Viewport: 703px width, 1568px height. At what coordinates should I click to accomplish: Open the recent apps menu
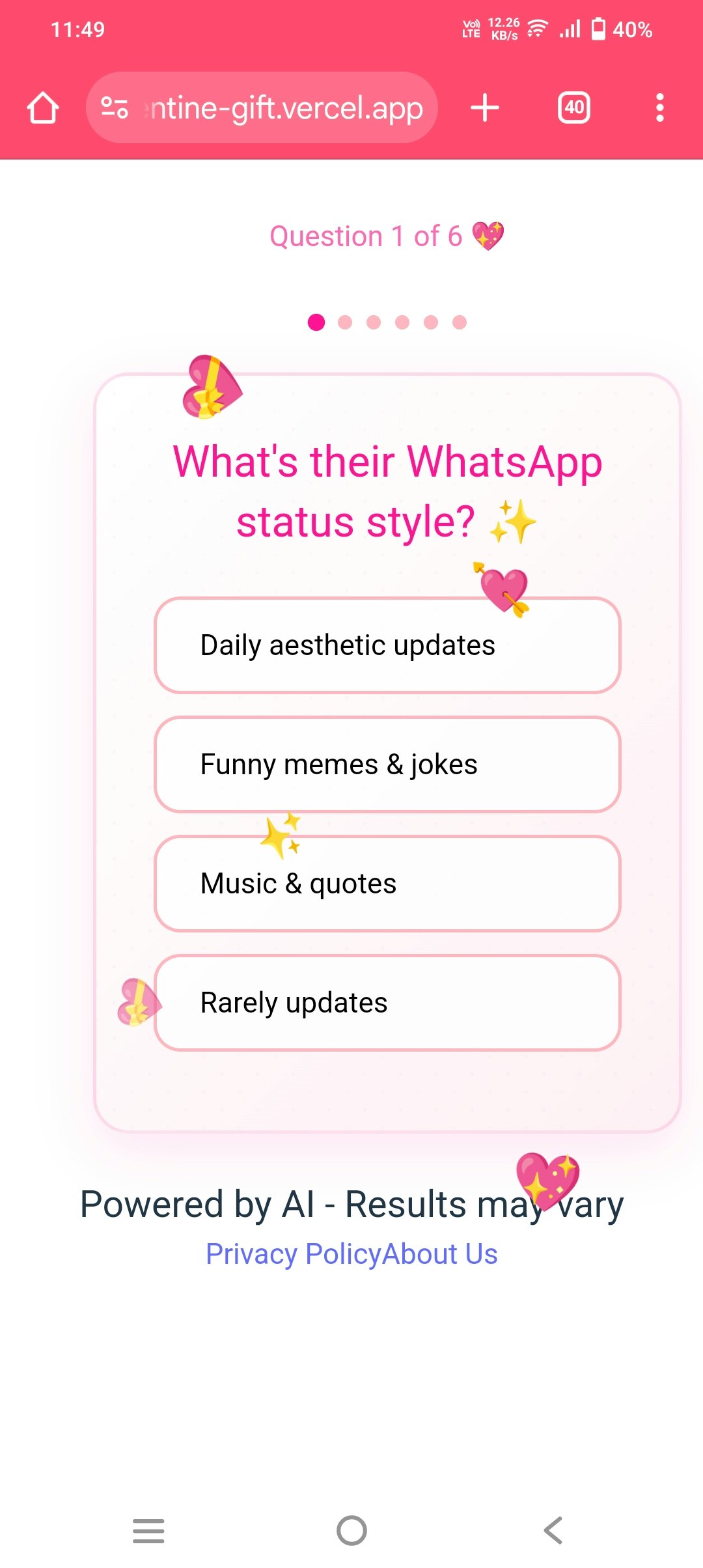coord(148,1530)
